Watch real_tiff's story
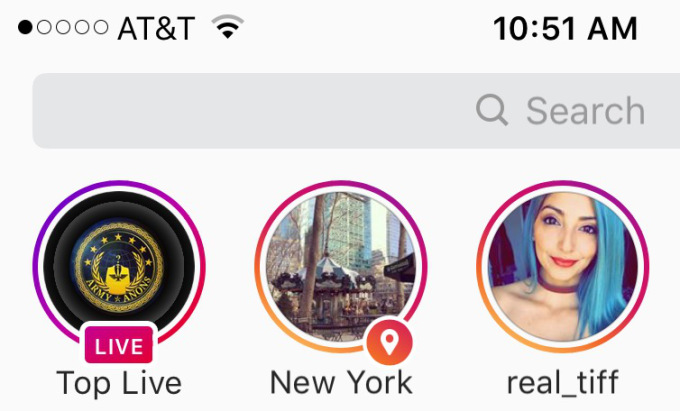The image size is (680, 411). [x=563, y=266]
